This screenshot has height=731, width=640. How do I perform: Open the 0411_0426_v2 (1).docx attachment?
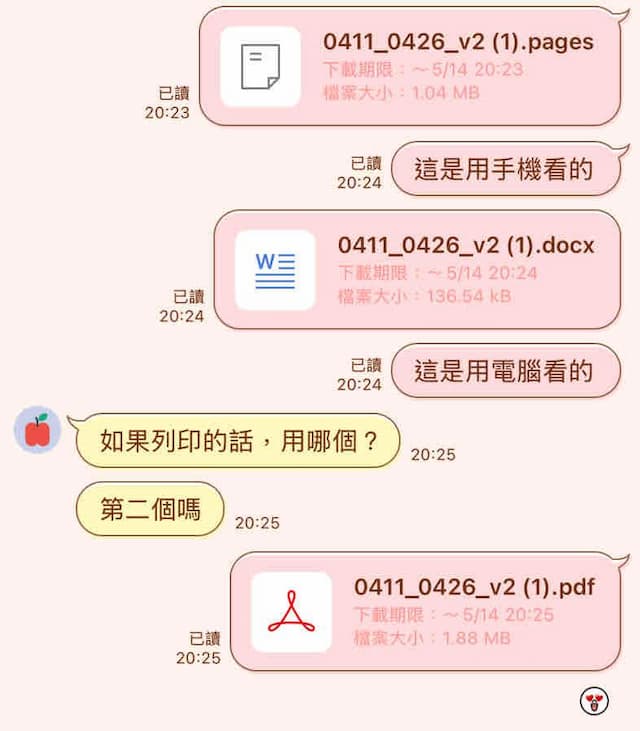418,270
